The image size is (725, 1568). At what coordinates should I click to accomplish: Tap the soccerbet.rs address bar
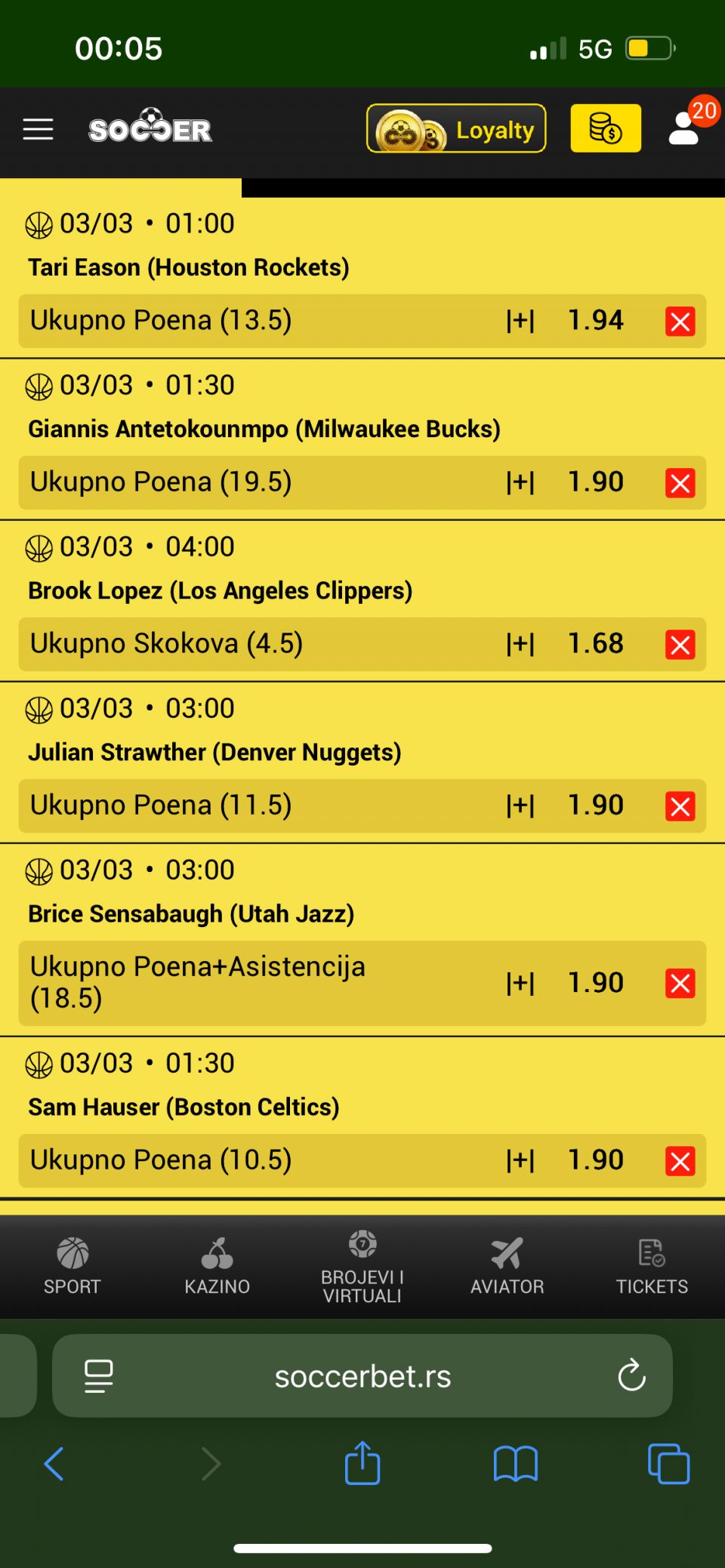click(362, 1376)
